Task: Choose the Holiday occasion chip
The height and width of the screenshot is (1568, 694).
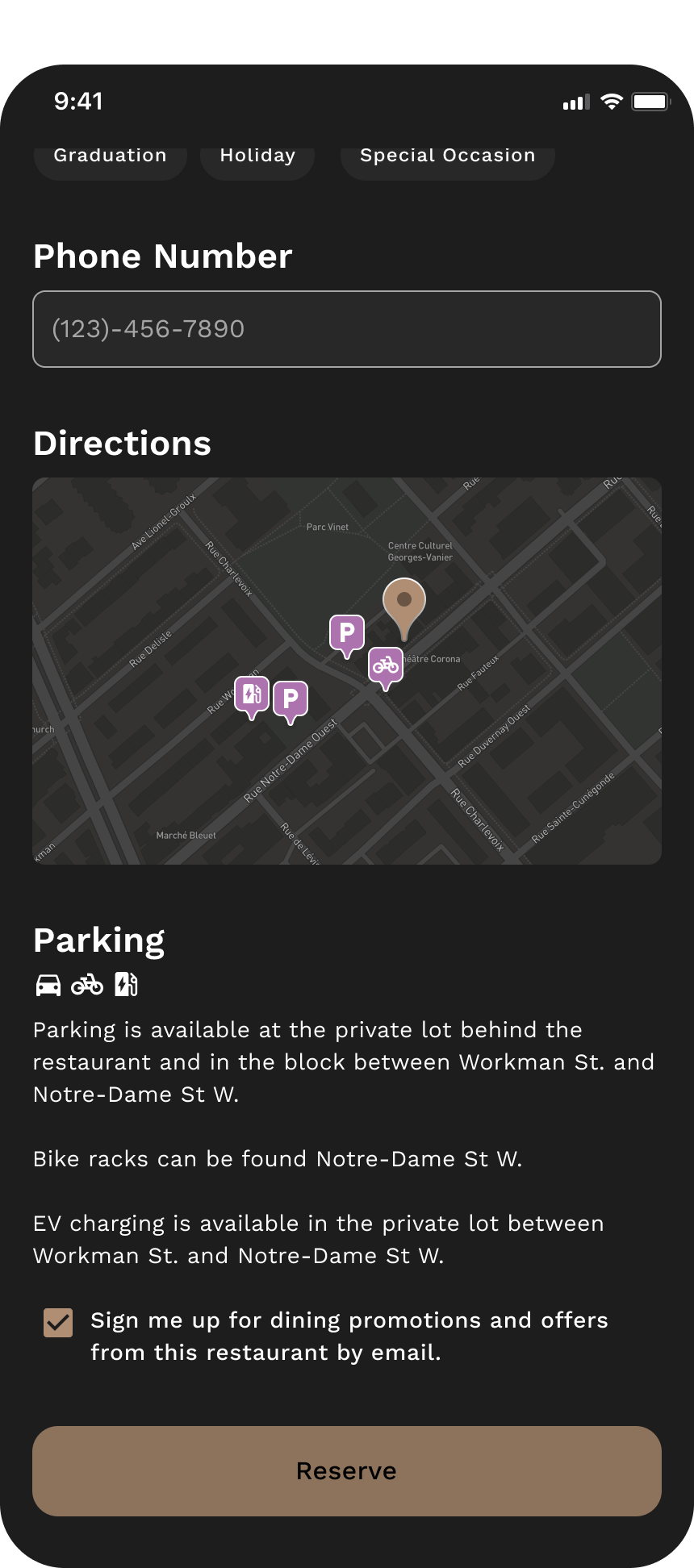Action: [x=257, y=157]
